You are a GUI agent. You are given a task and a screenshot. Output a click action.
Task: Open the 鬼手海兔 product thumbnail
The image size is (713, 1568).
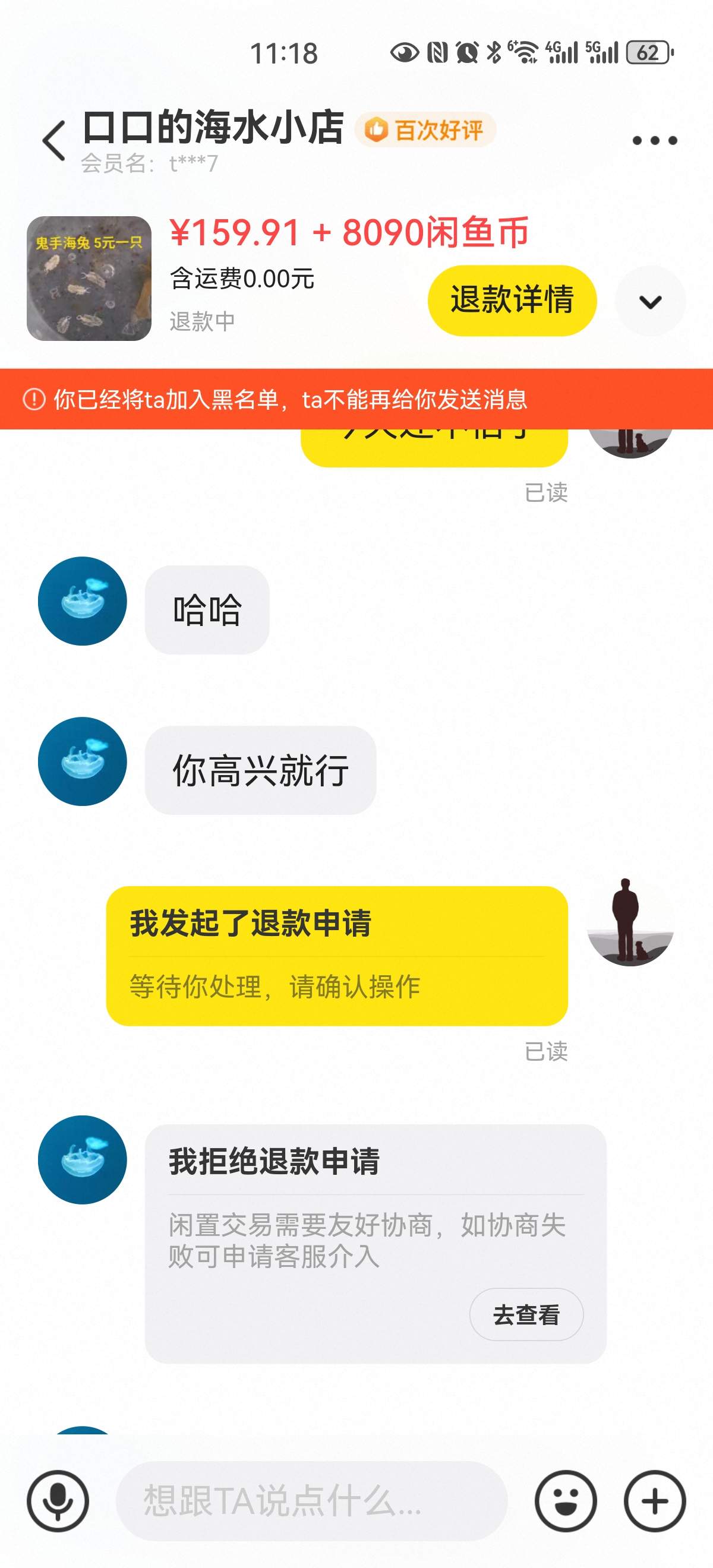click(x=89, y=278)
